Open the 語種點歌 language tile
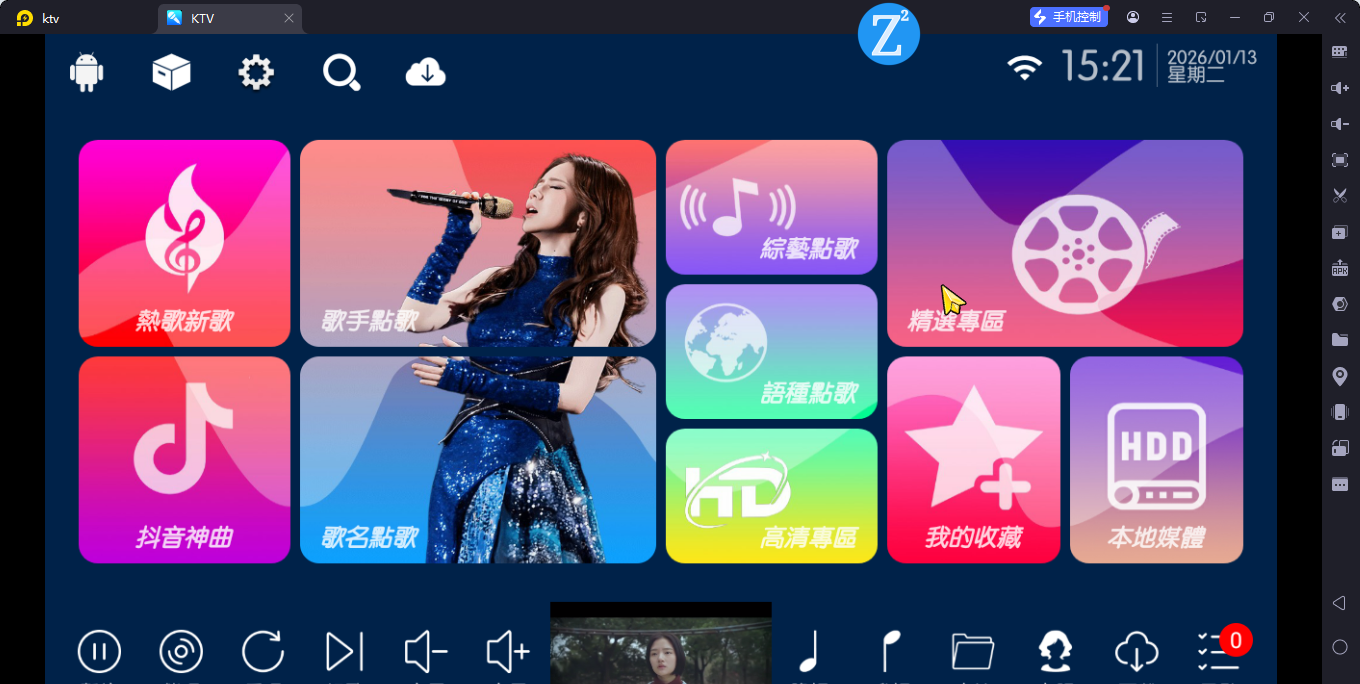The height and width of the screenshot is (684, 1360). [771, 351]
